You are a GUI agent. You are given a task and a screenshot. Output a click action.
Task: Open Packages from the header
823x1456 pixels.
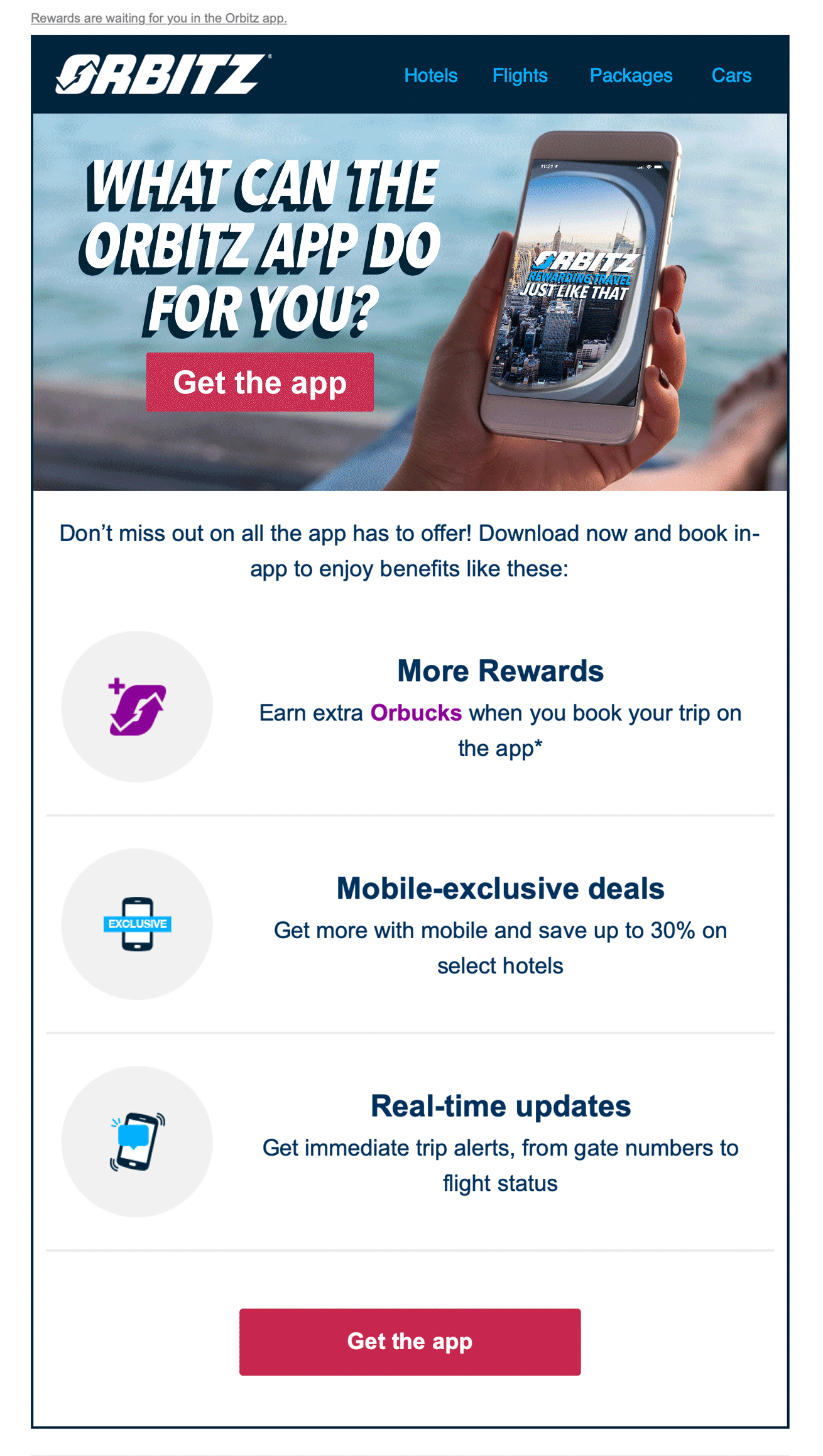coord(630,75)
